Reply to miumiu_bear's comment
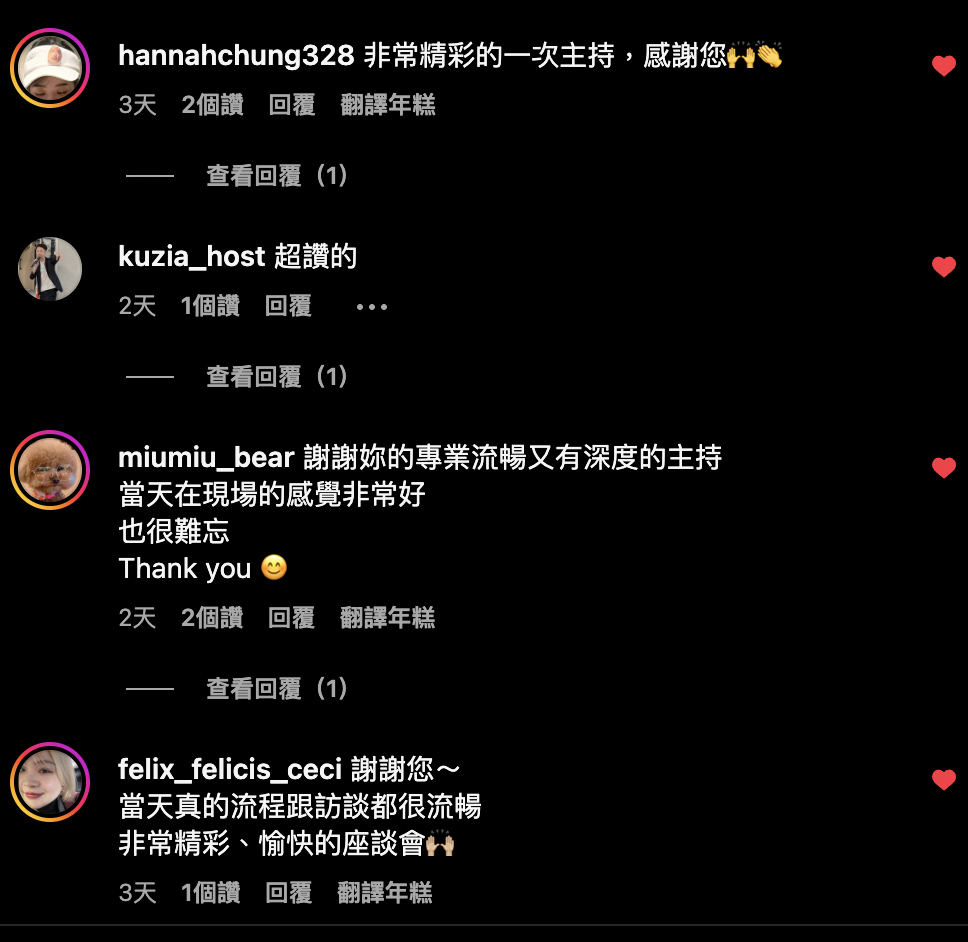Viewport: 968px width, 942px height. click(x=291, y=618)
